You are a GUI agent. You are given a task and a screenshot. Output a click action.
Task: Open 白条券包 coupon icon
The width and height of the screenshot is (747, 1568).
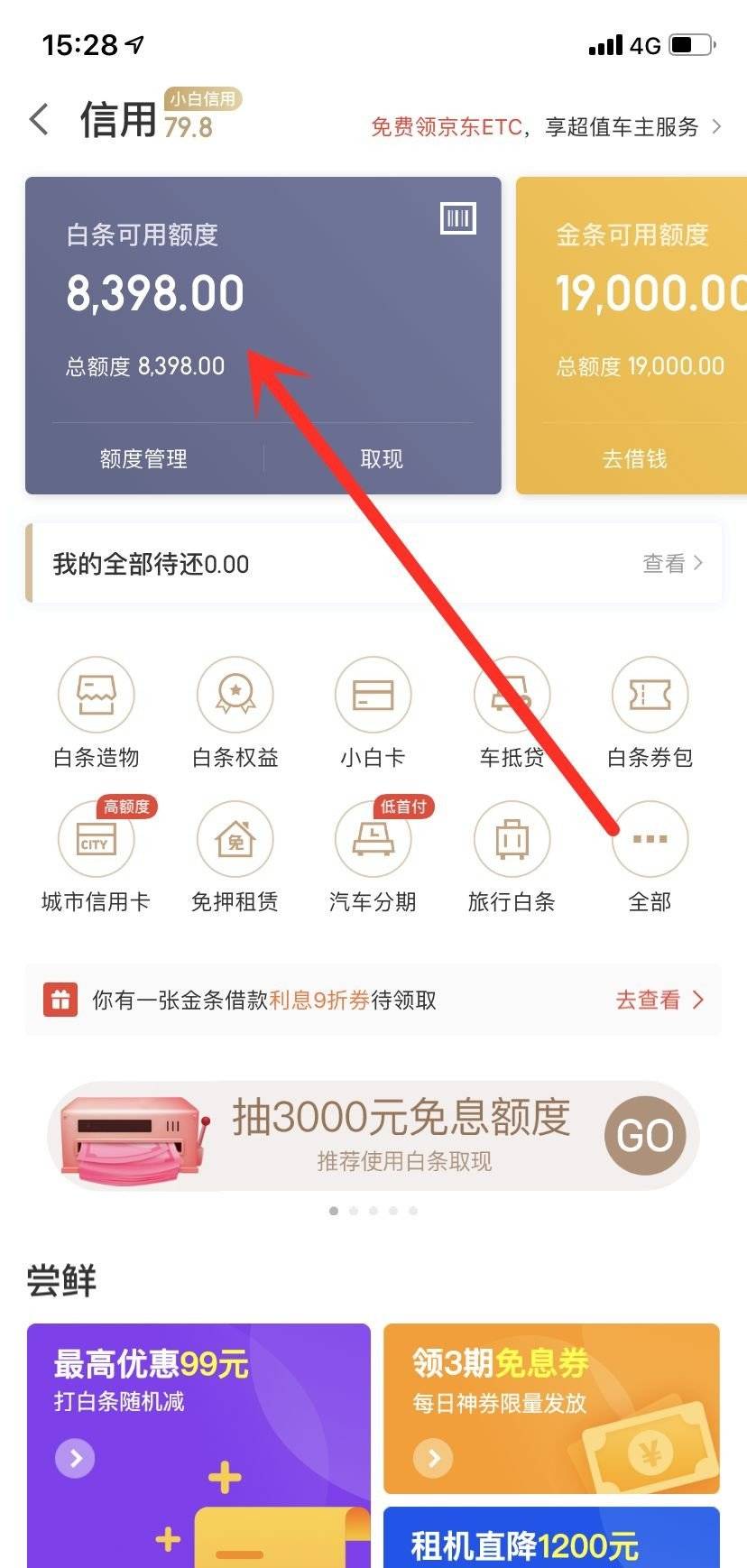pyautogui.click(x=650, y=695)
